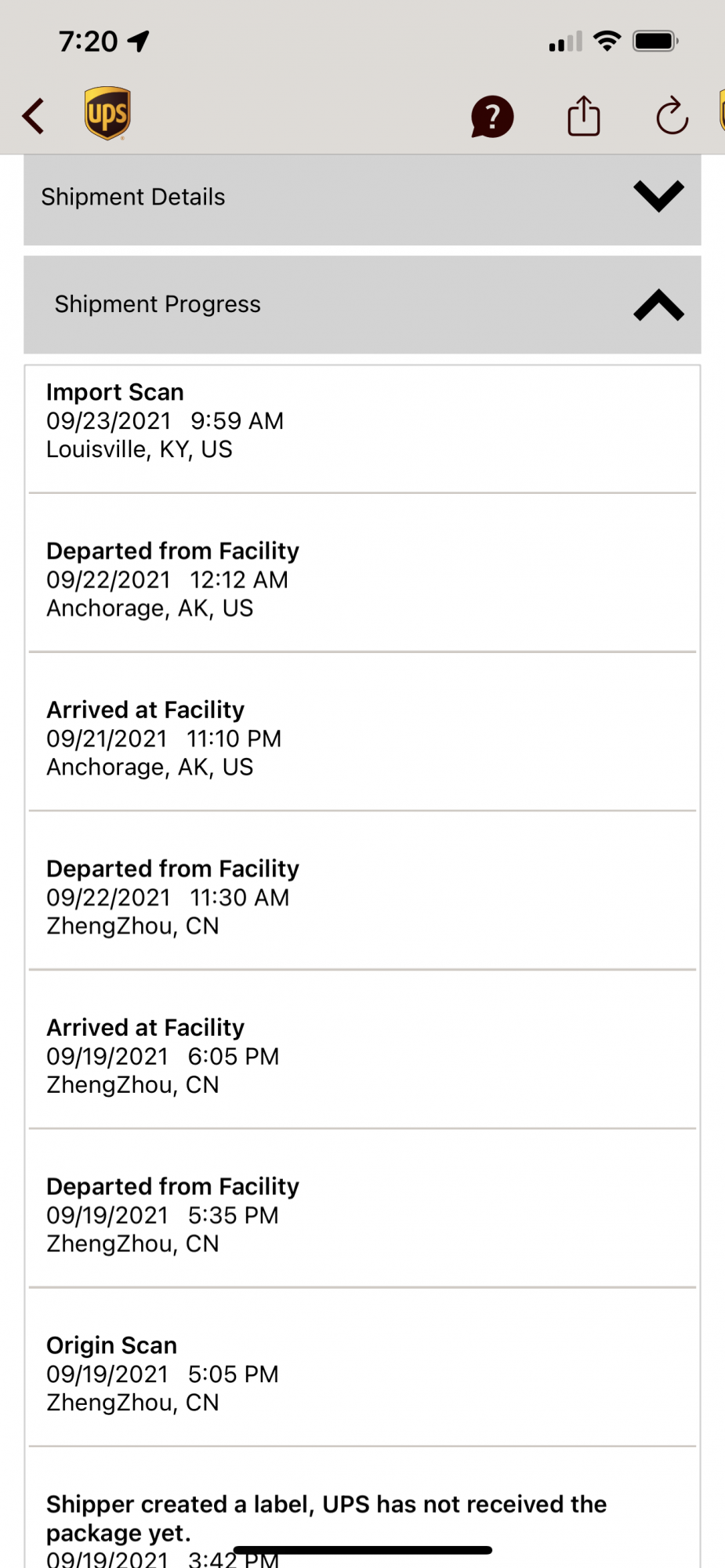Open the UPS home logo

click(107, 114)
